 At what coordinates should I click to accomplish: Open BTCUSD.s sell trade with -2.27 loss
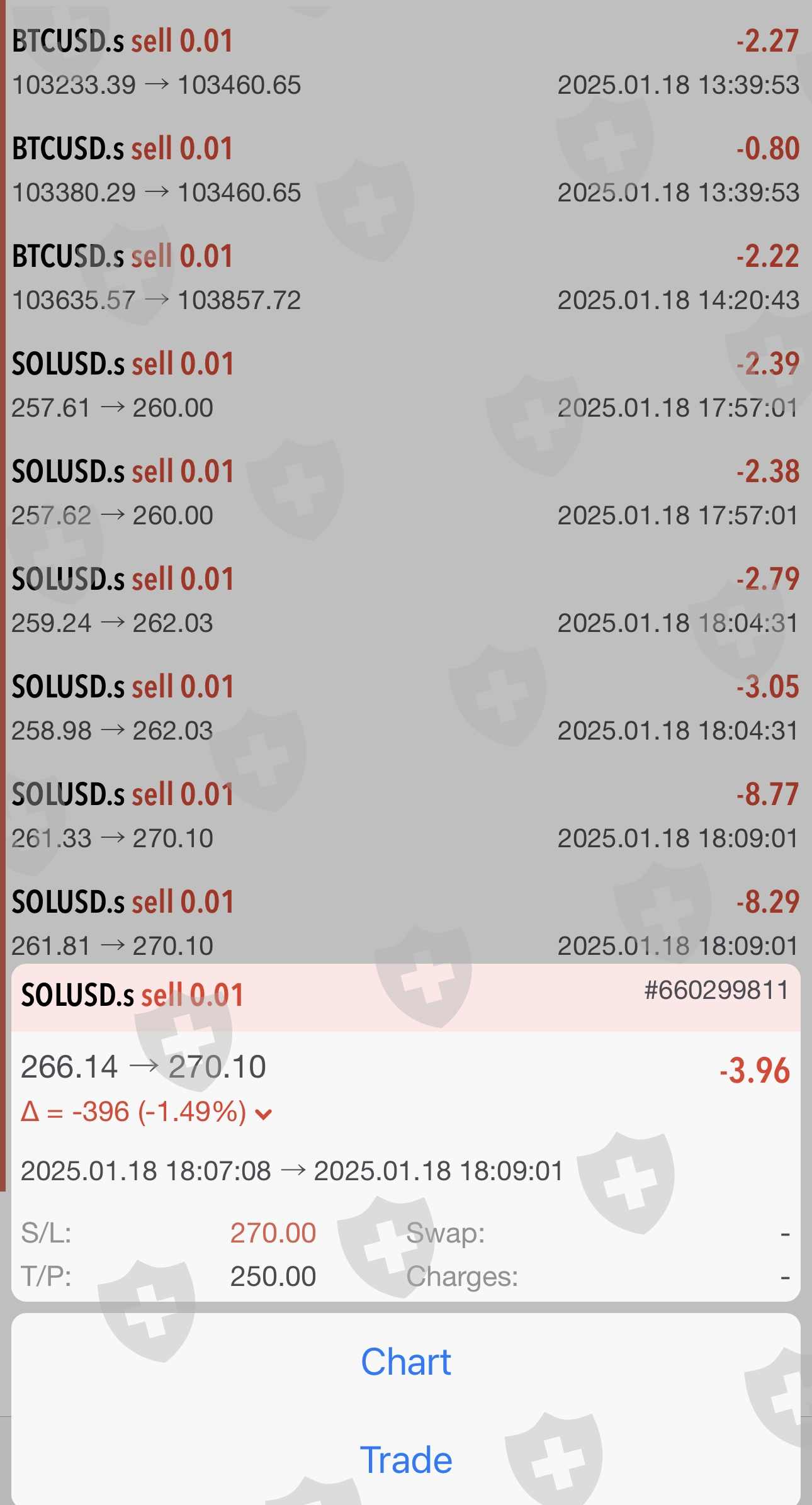click(406, 62)
